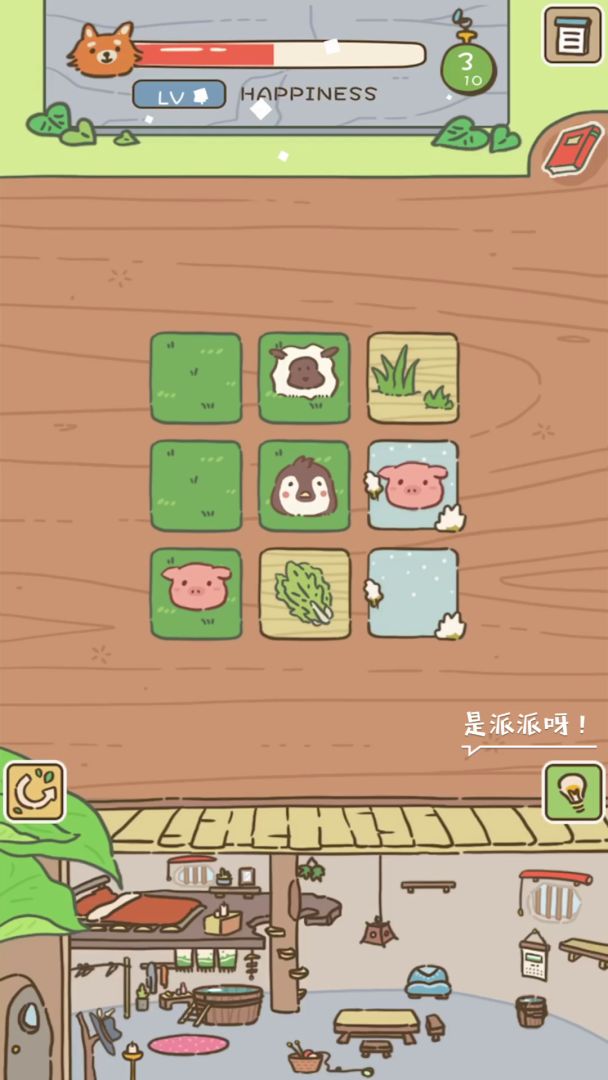Tap the empty snowy tile
This screenshot has height=1080, width=608.
point(412,593)
